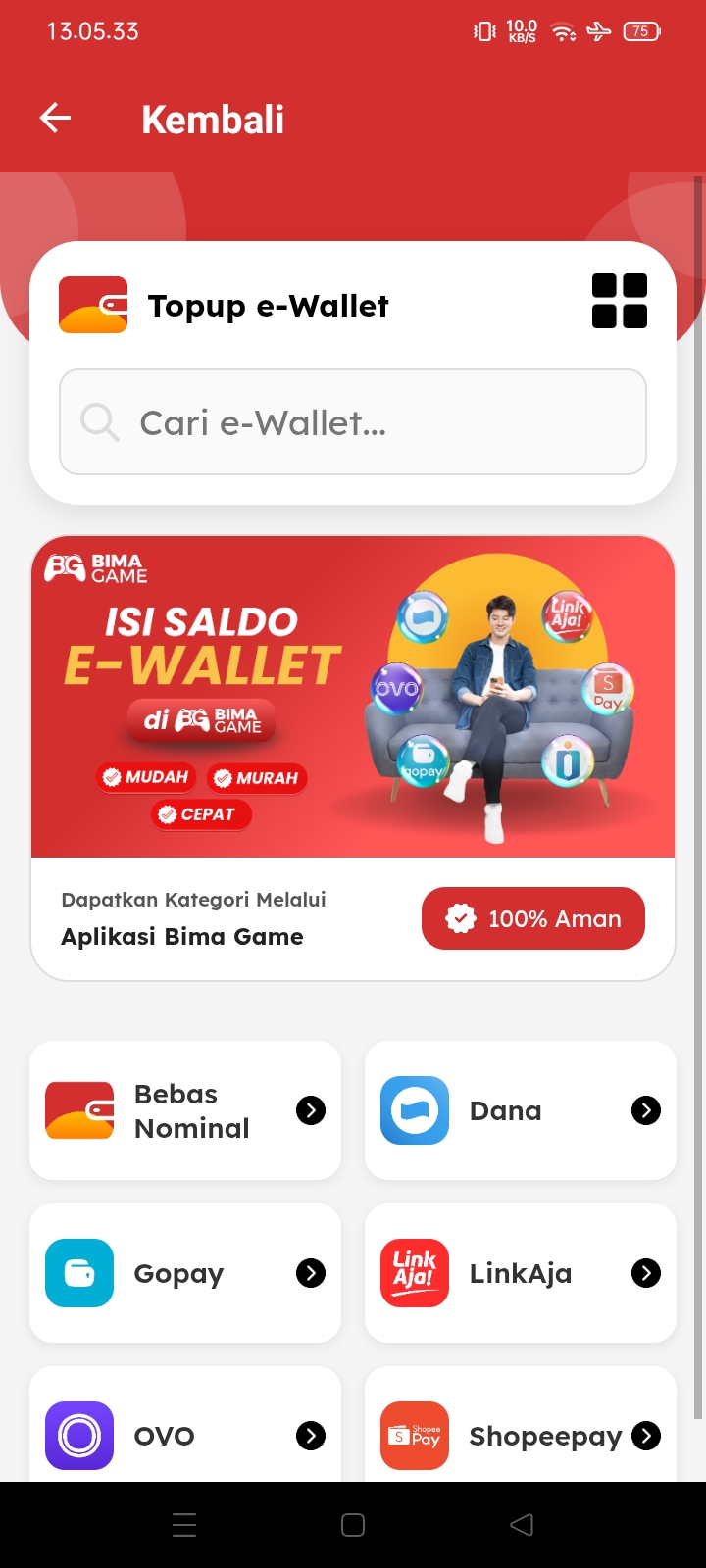Select OVO for top-up
This screenshot has width=706, height=1568.
point(185,1435)
